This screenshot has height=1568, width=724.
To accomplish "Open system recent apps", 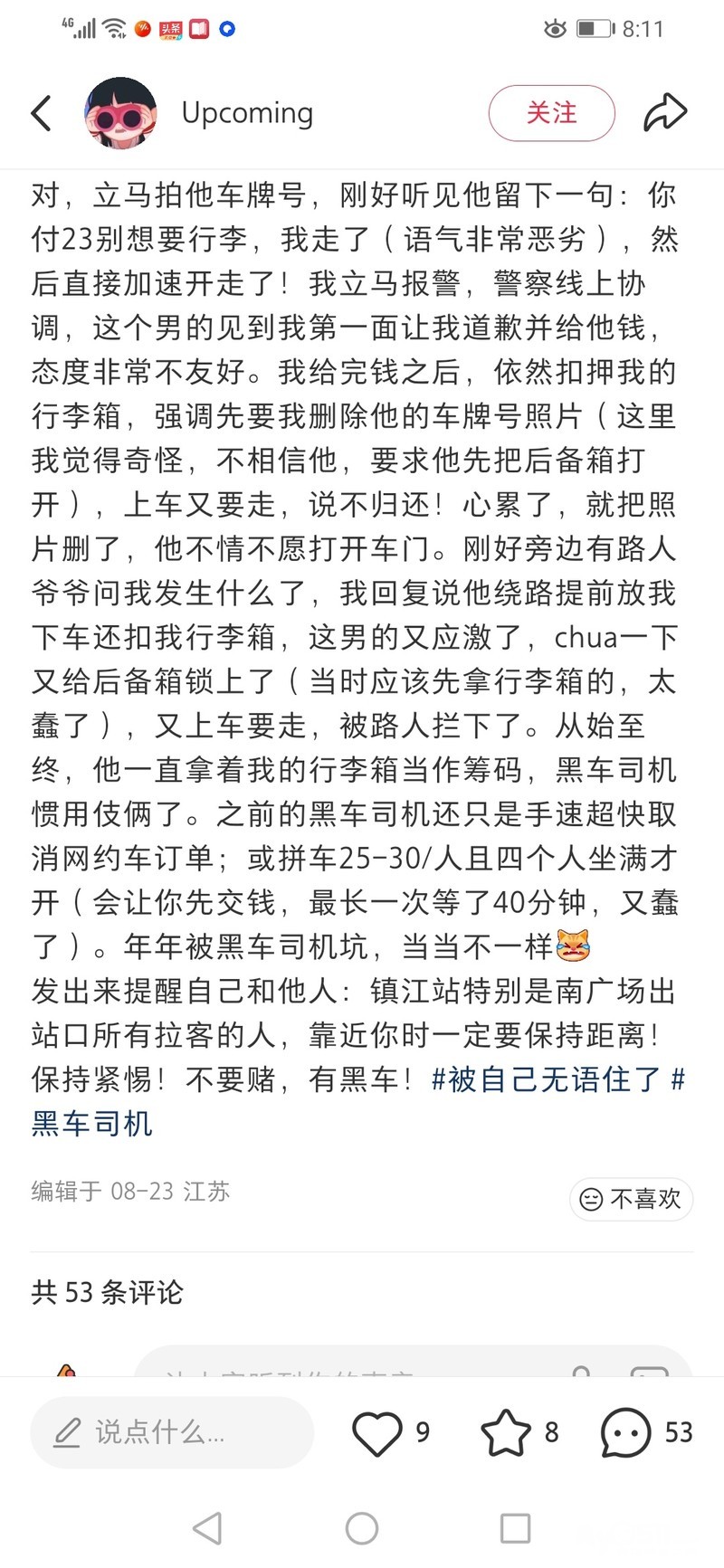I will tap(515, 1528).
